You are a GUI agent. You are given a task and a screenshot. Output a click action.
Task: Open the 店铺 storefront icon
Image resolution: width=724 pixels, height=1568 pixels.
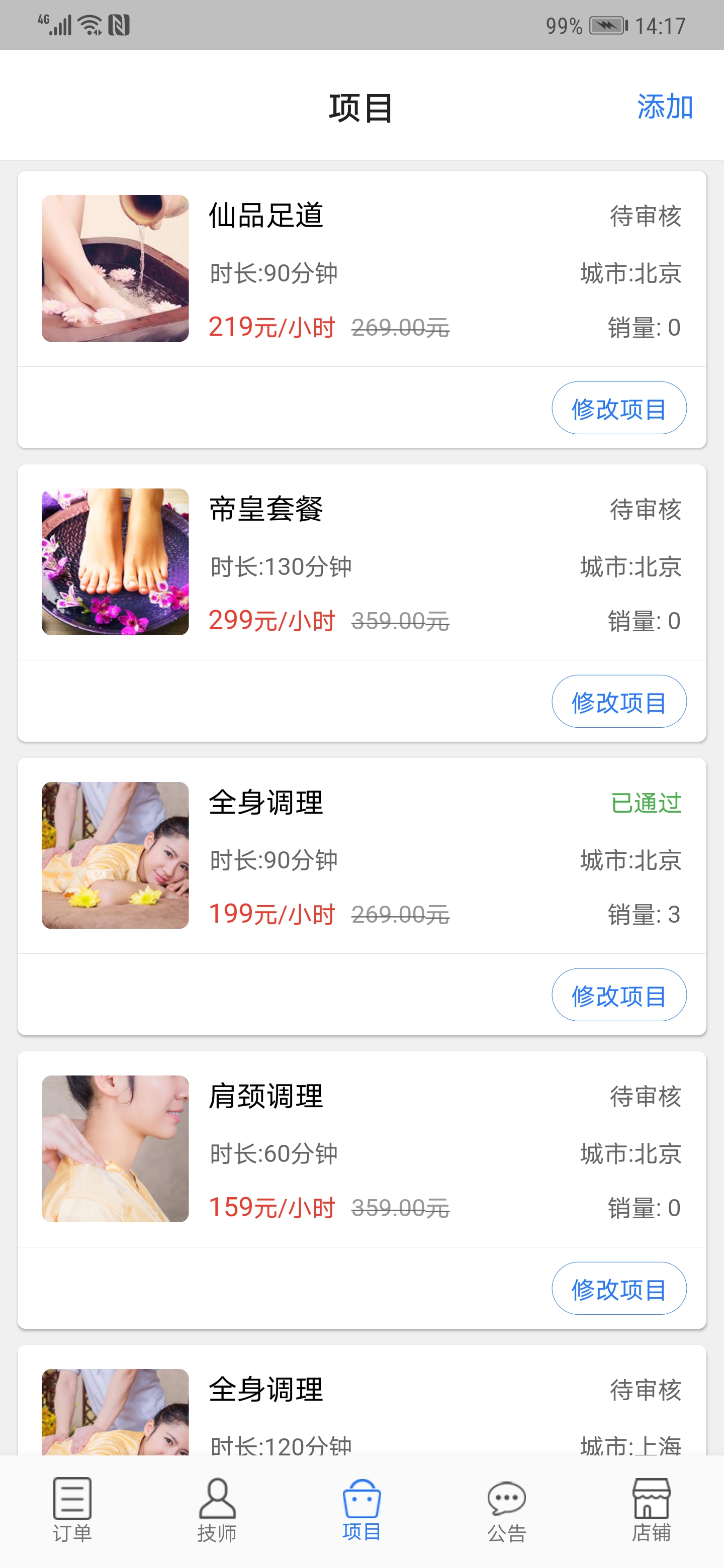(x=652, y=1498)
